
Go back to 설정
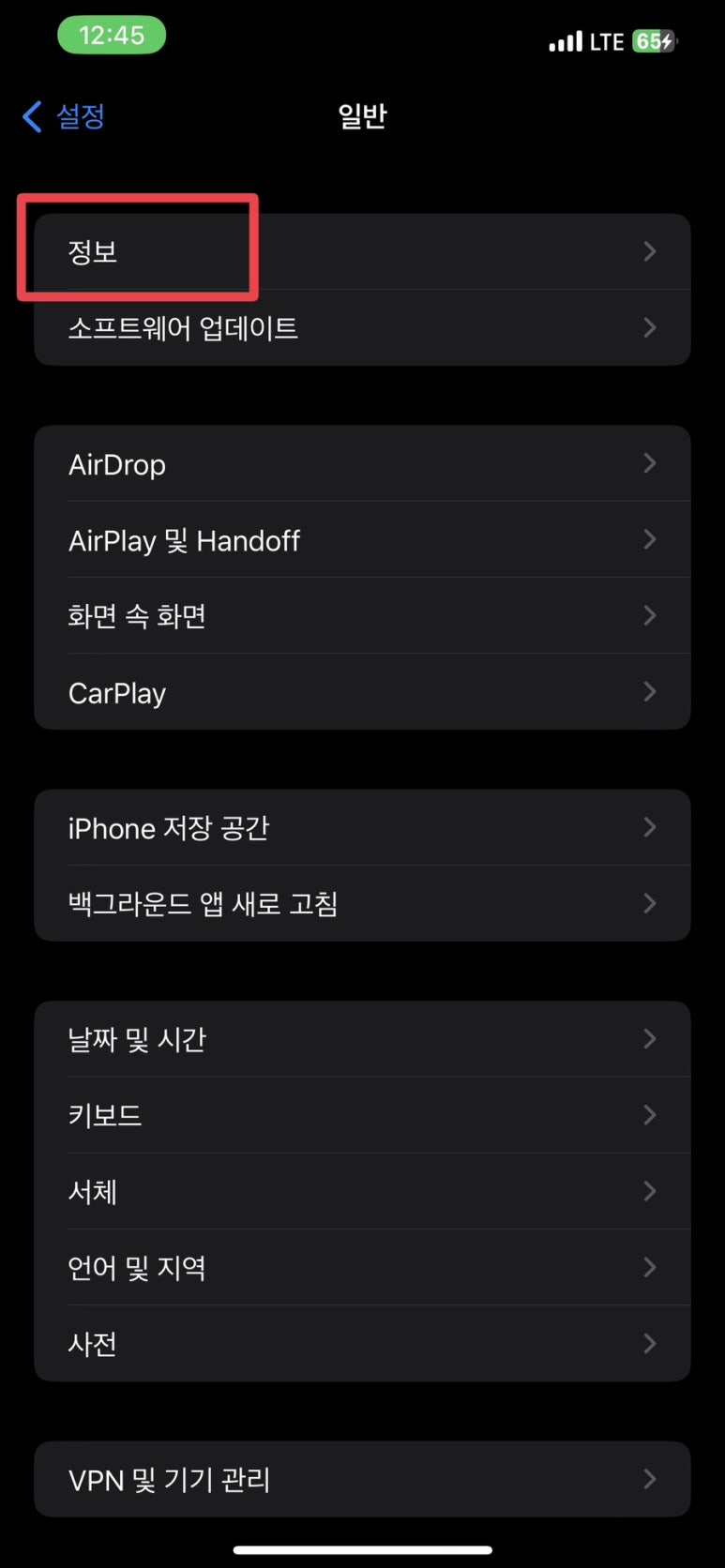coord(64,116)
